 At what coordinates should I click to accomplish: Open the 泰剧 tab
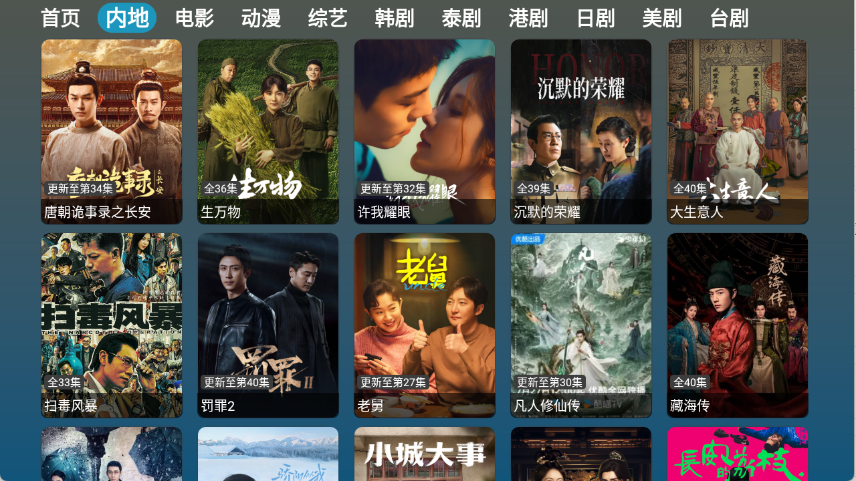(461, 18)
